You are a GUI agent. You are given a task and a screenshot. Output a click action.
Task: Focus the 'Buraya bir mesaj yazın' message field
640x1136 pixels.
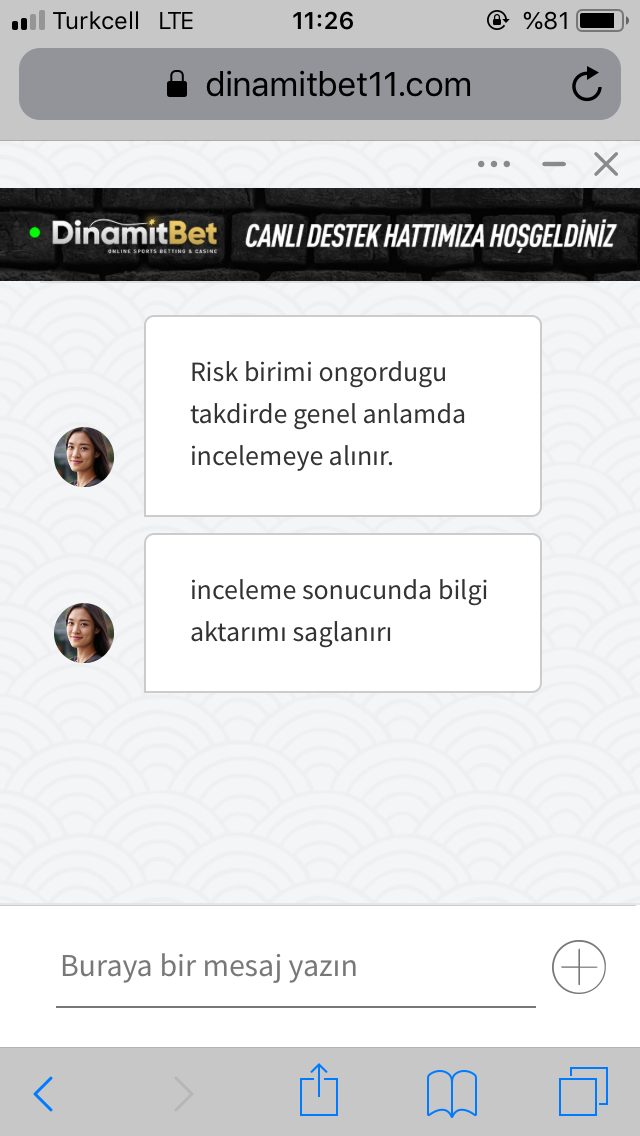click(296, 966)
